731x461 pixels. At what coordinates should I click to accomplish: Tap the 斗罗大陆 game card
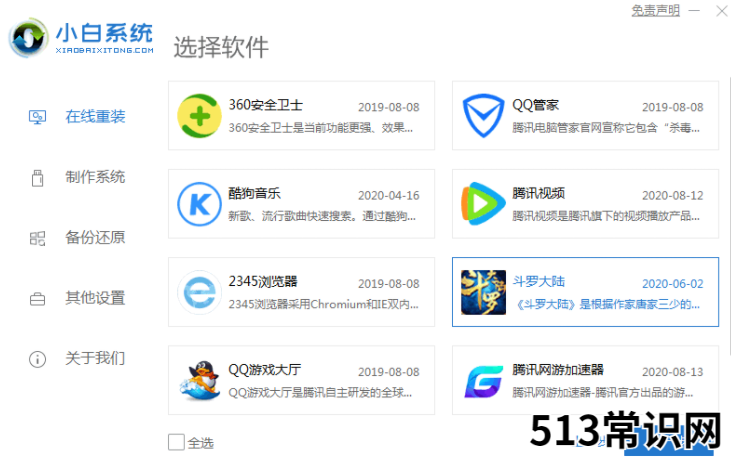pos(585,292)
